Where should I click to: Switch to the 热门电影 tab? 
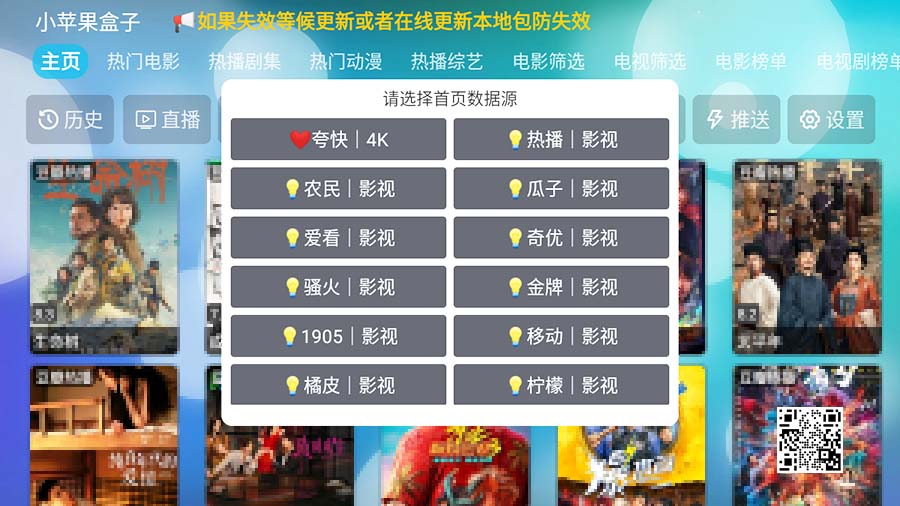click(143, 62)
